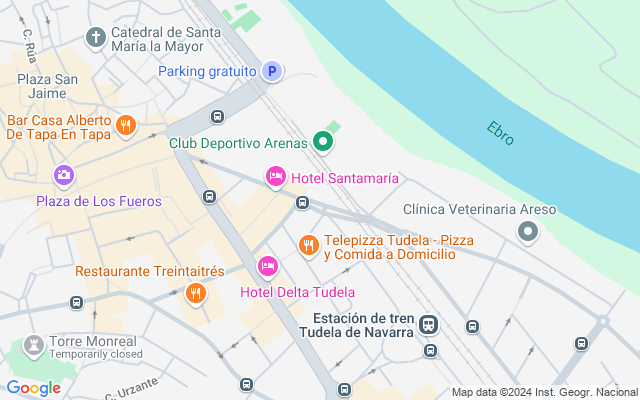Open the Telepizza Tudela restaurant pin
Screen dimensions: 640x400
[x=309, y=246]
